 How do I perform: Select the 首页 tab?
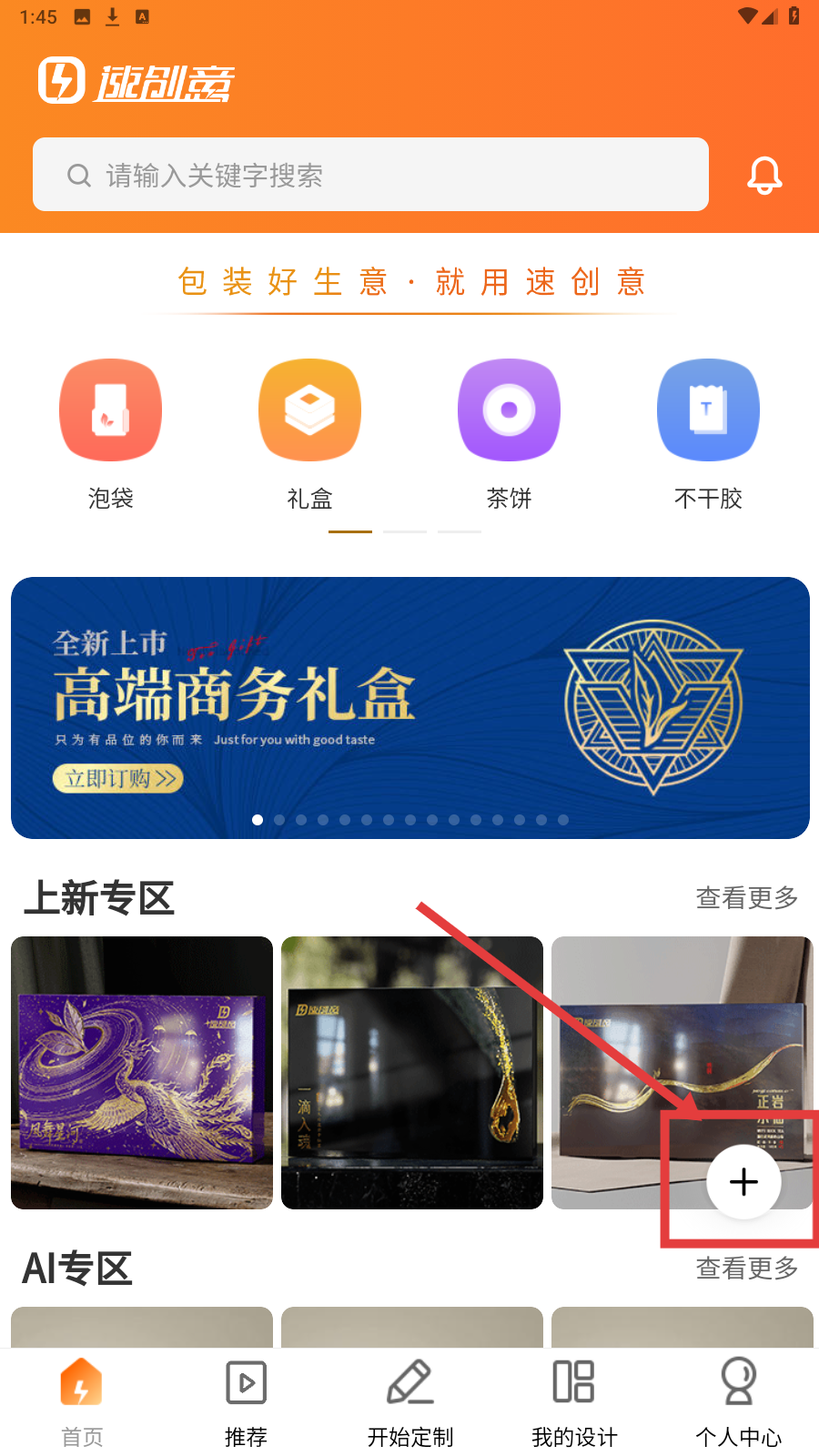tap(82, 1401)
